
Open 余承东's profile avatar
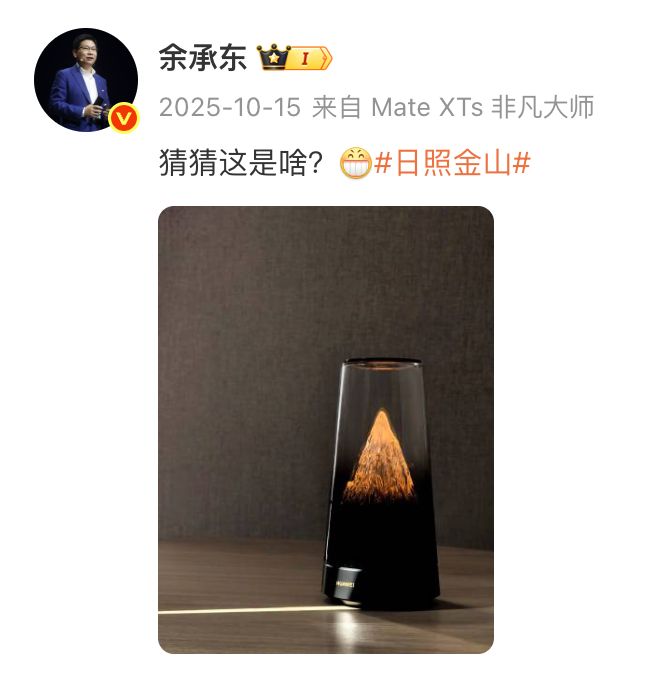point(85,80)
